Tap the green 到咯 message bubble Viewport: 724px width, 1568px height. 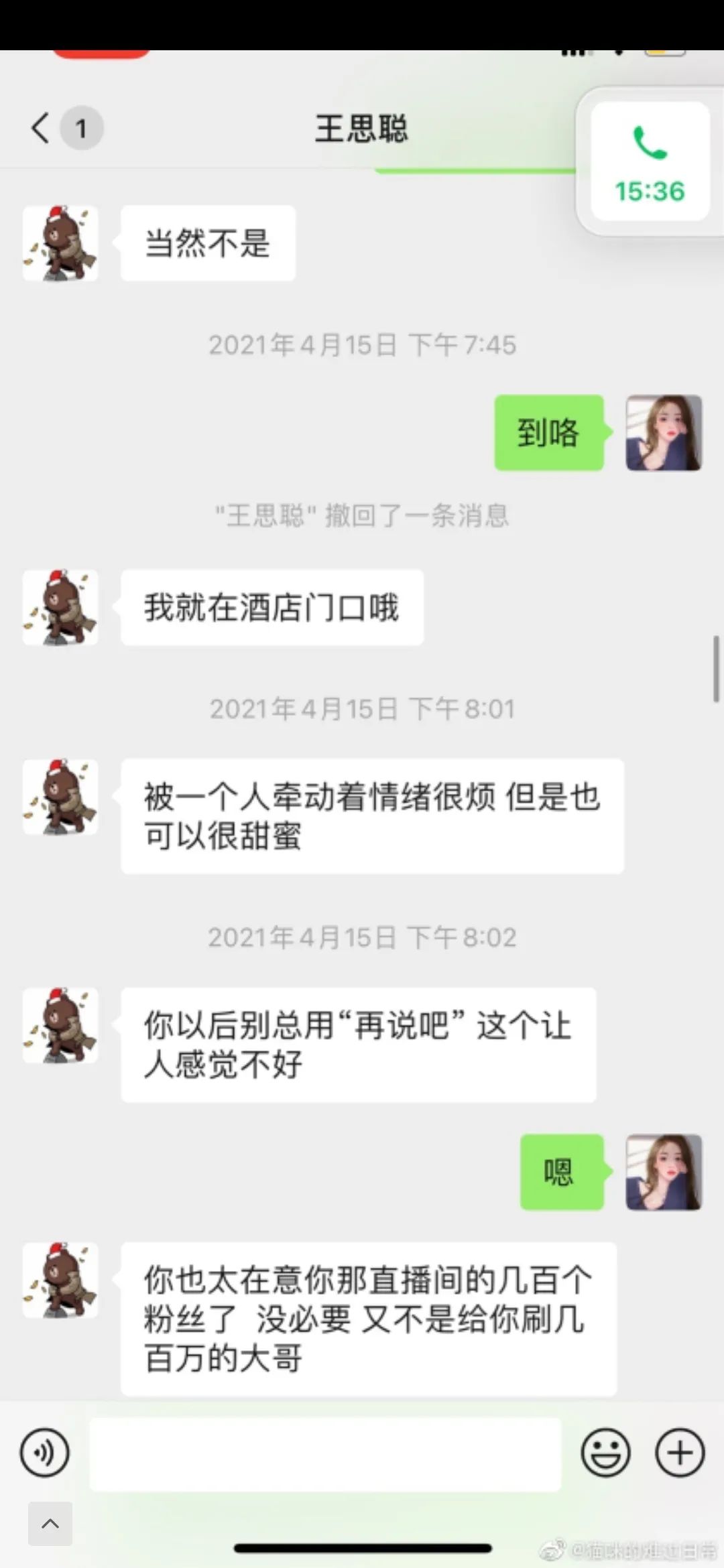tap(548, 433)
